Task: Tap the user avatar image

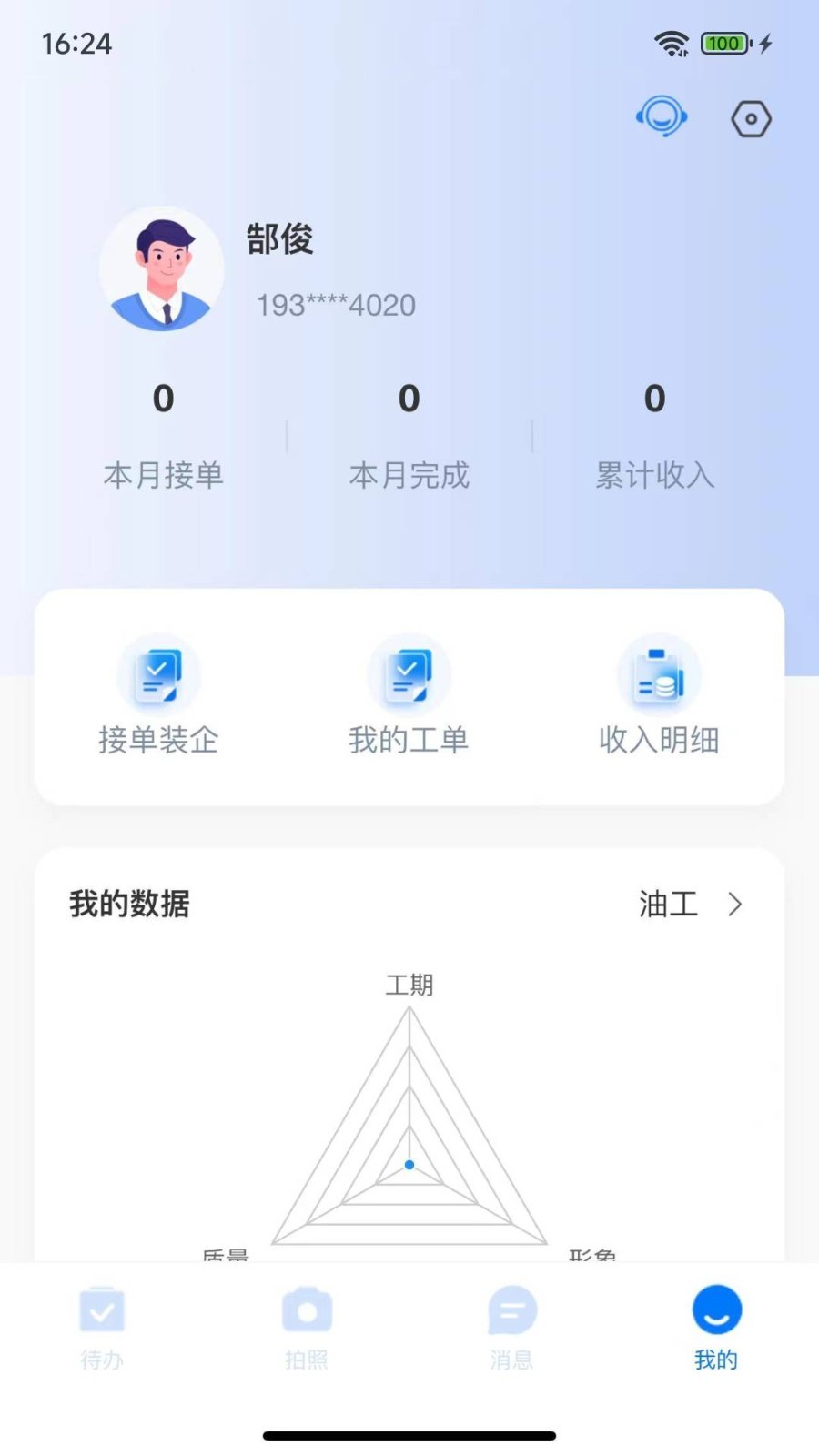Action: (x=162, y=268)
